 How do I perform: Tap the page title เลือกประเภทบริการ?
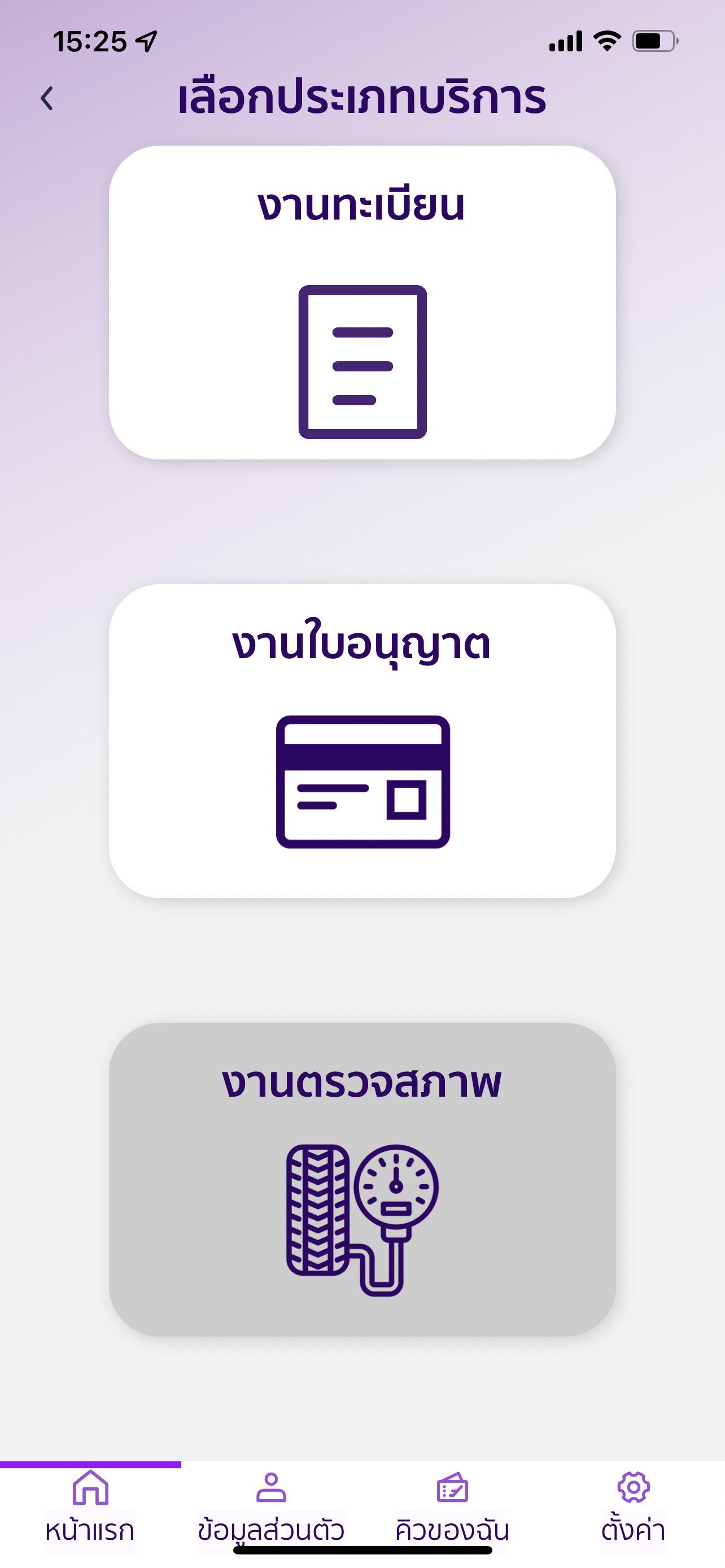[x=362, y=98]
